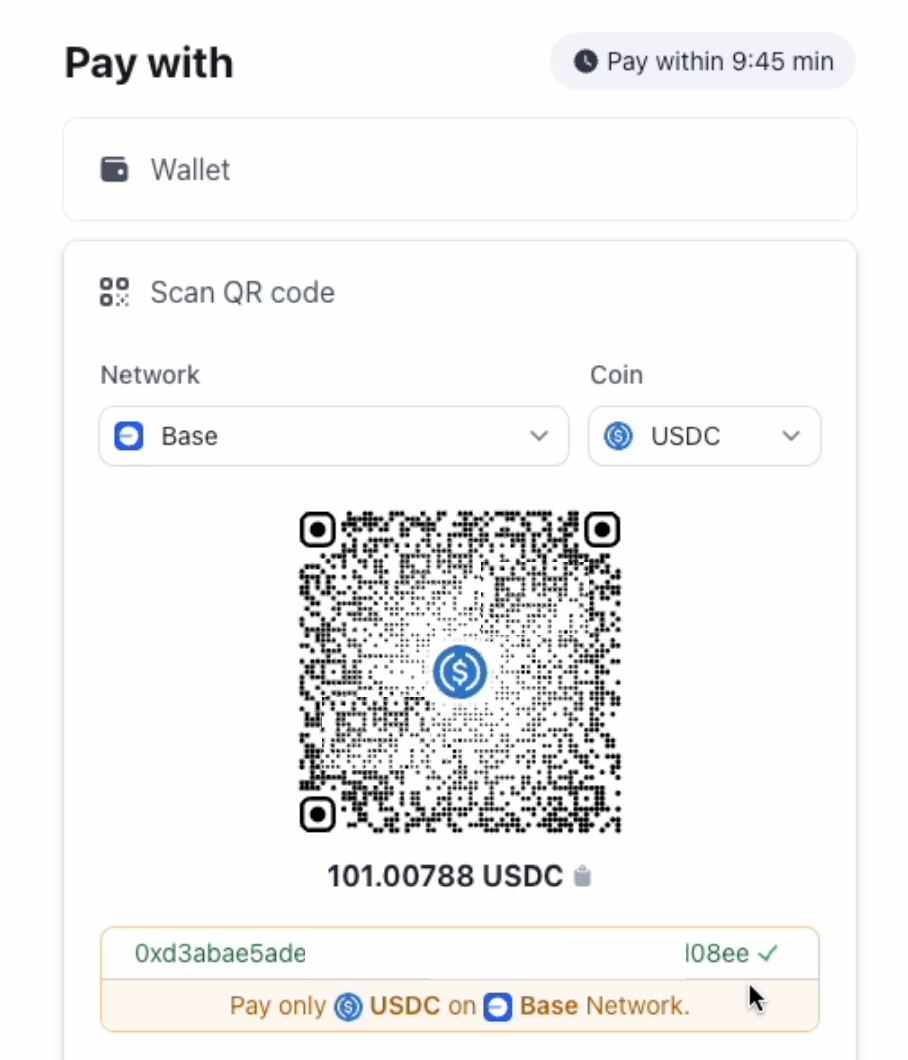Viewport: 908px width, 1060px height.
Task: Click the wallet icon beside "Wallet"
Action: [115, 169]
